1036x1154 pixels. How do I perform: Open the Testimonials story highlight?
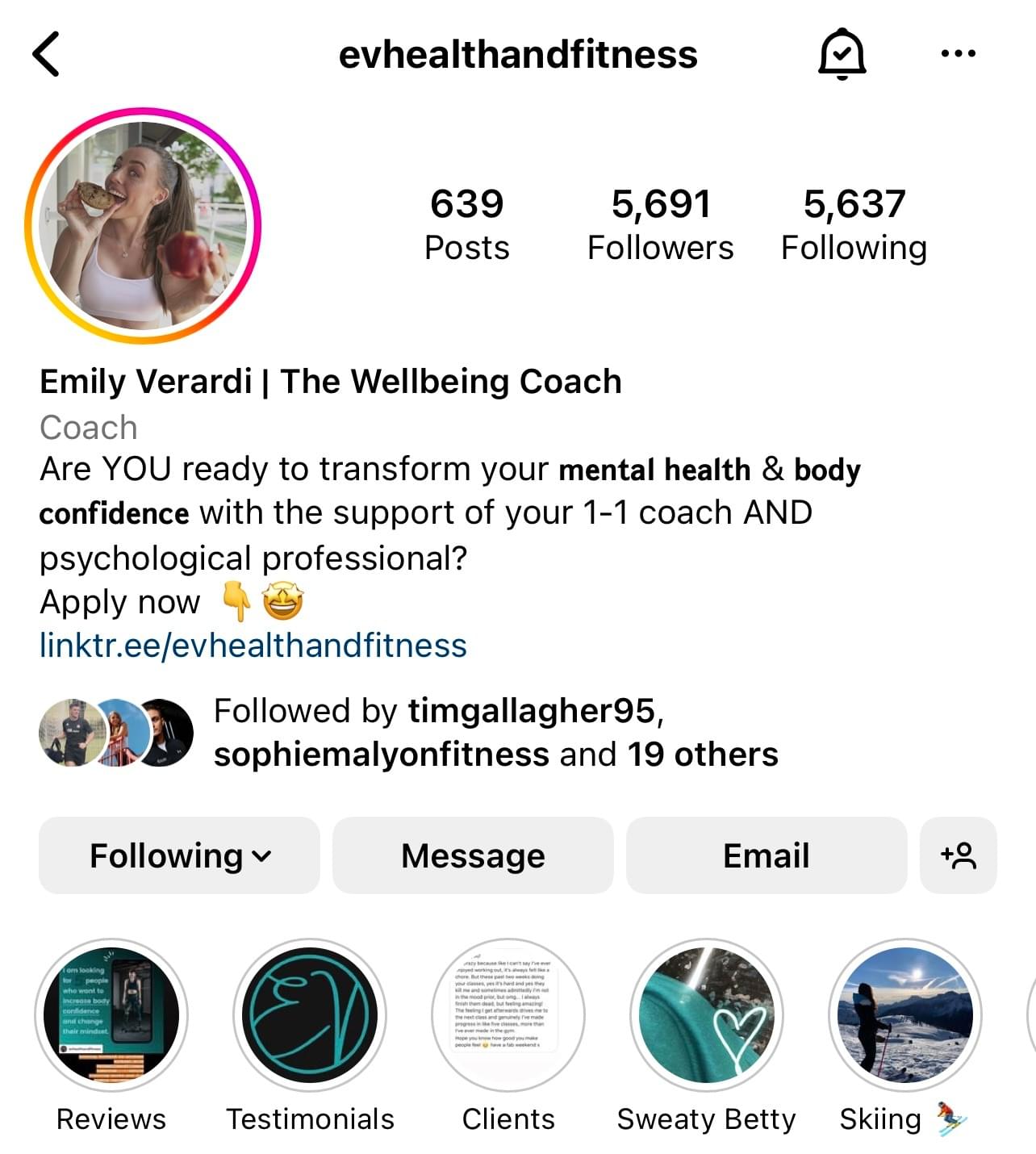point(310,1014)
